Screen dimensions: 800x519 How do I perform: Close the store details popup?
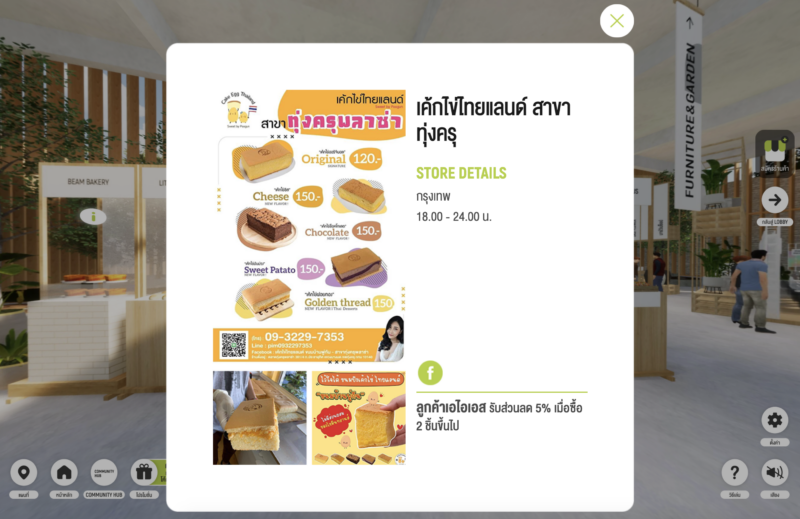click(617, 21)
